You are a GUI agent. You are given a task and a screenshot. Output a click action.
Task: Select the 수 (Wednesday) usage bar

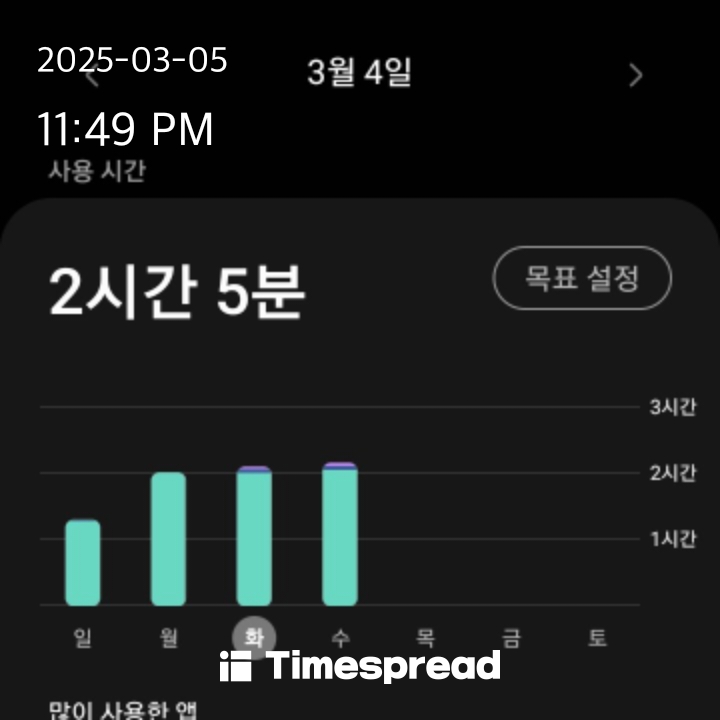click(x=340, y=535)
